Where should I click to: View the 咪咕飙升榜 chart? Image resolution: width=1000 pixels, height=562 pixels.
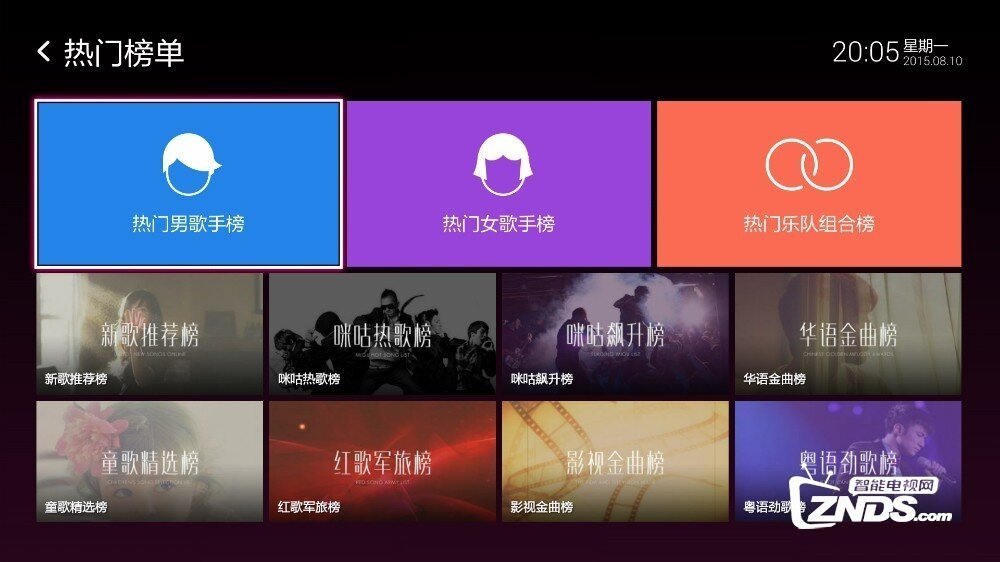615,333
